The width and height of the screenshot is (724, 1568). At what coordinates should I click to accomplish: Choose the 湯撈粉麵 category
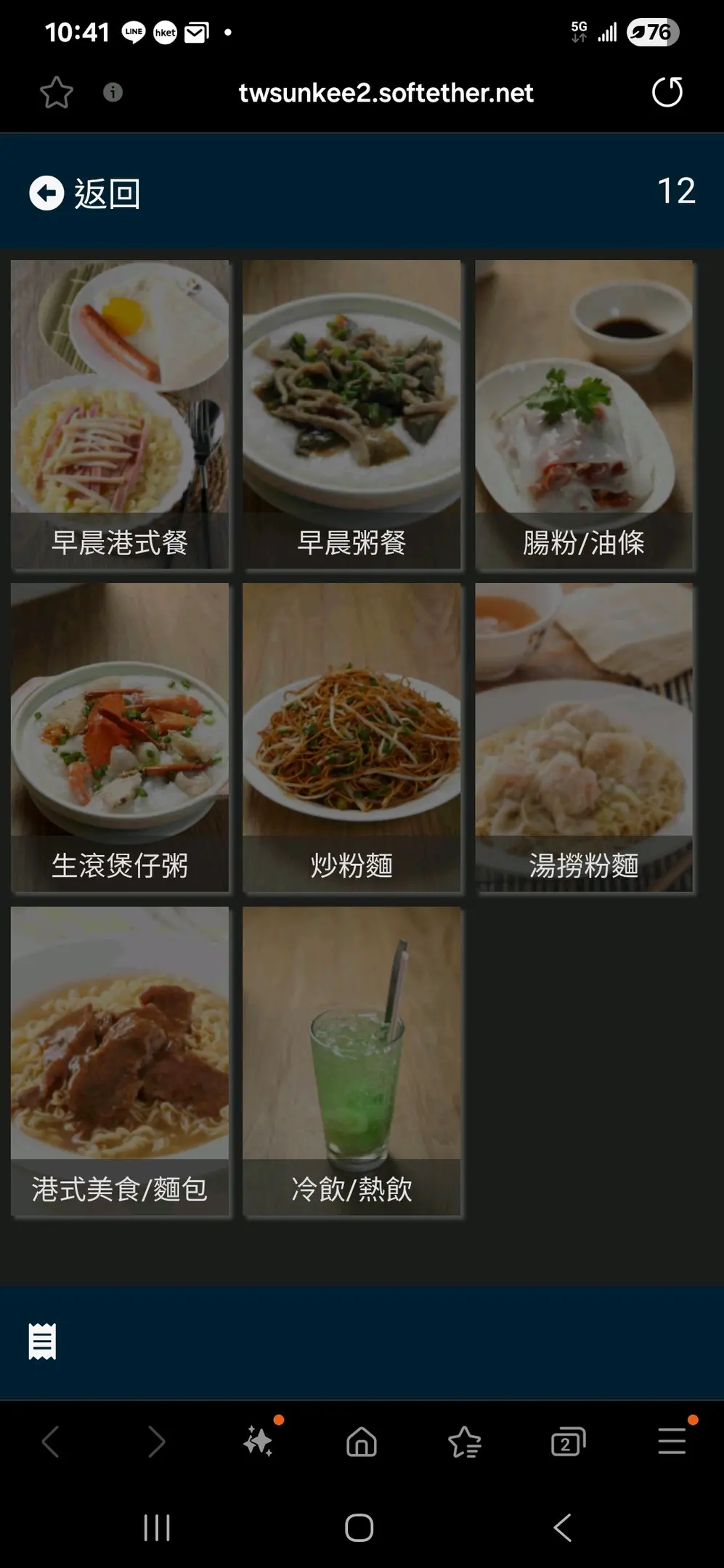[584, 737]
